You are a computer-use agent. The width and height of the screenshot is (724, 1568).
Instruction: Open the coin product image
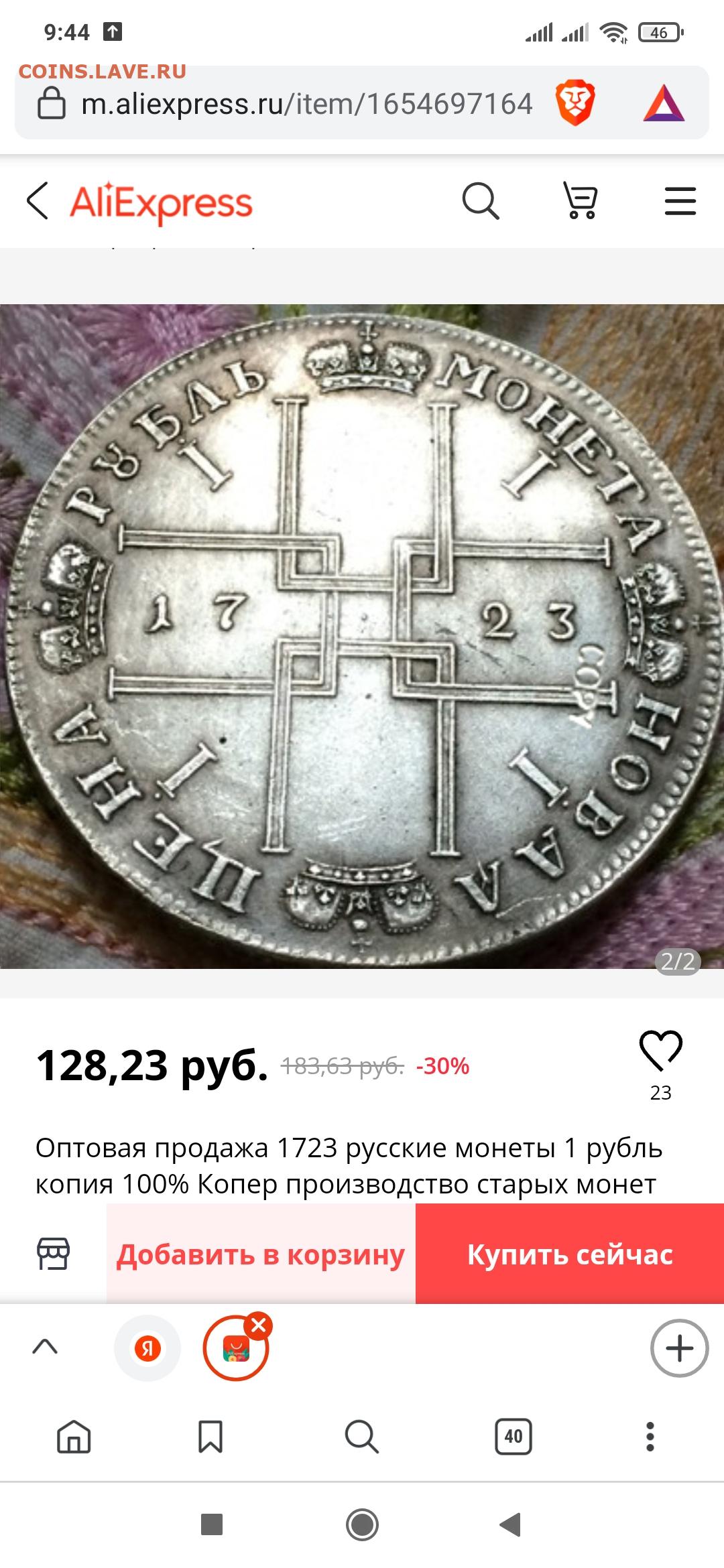[x=362, y=637]
